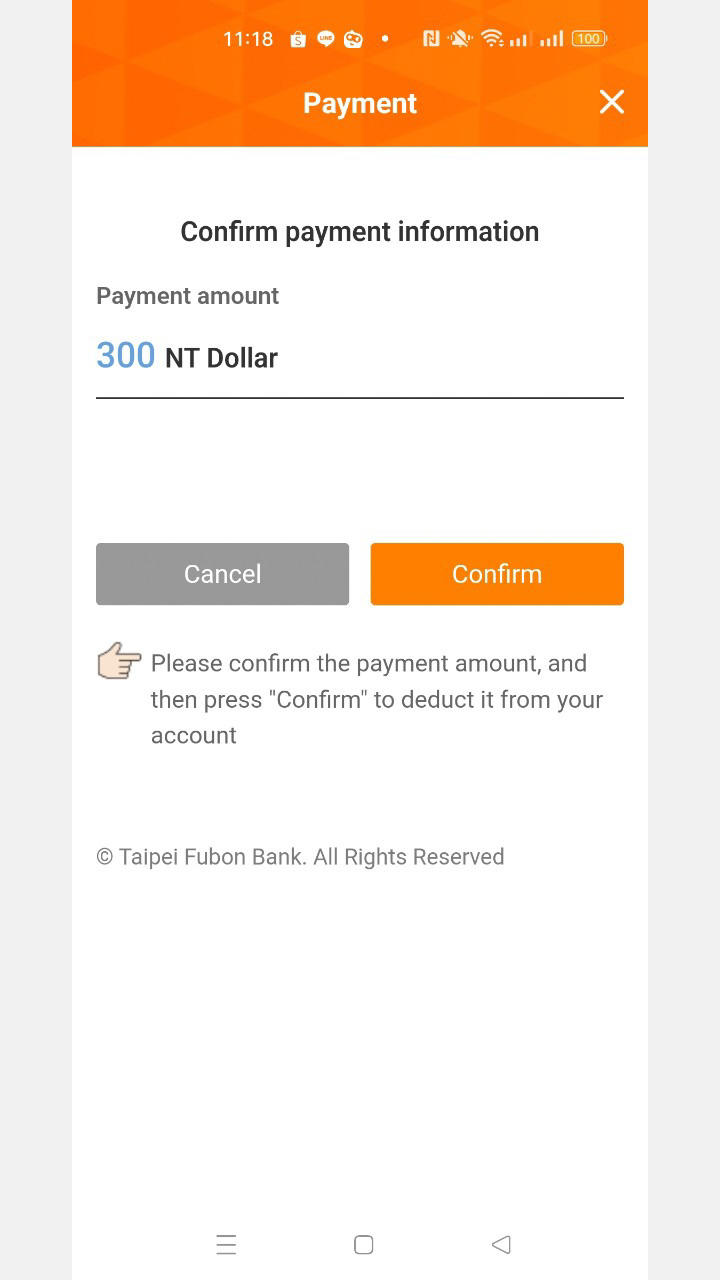Close the Payment screen with the X
Image resolution: width=720 pixels, height=1280 pixels.
click(611, 102)
